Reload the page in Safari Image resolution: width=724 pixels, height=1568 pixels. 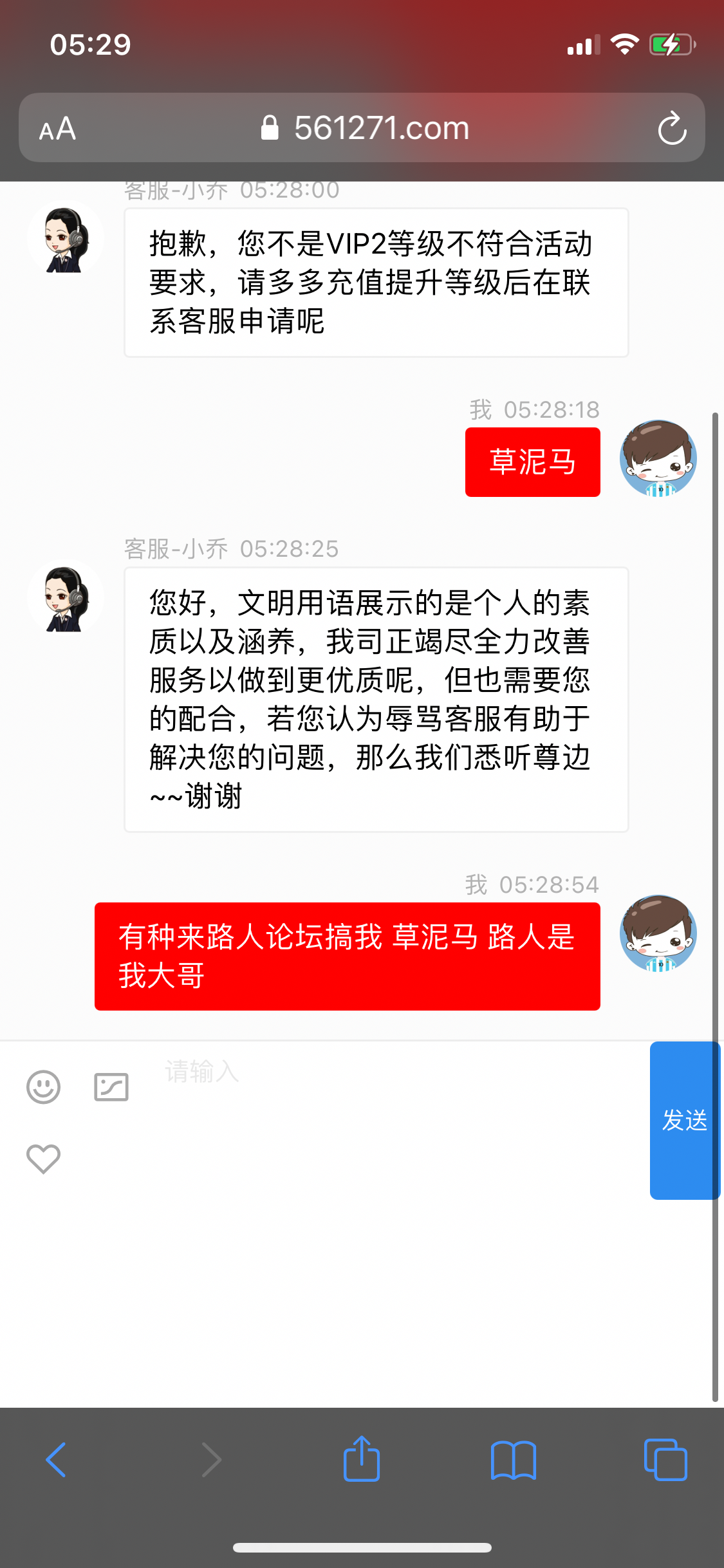[672, 129]
